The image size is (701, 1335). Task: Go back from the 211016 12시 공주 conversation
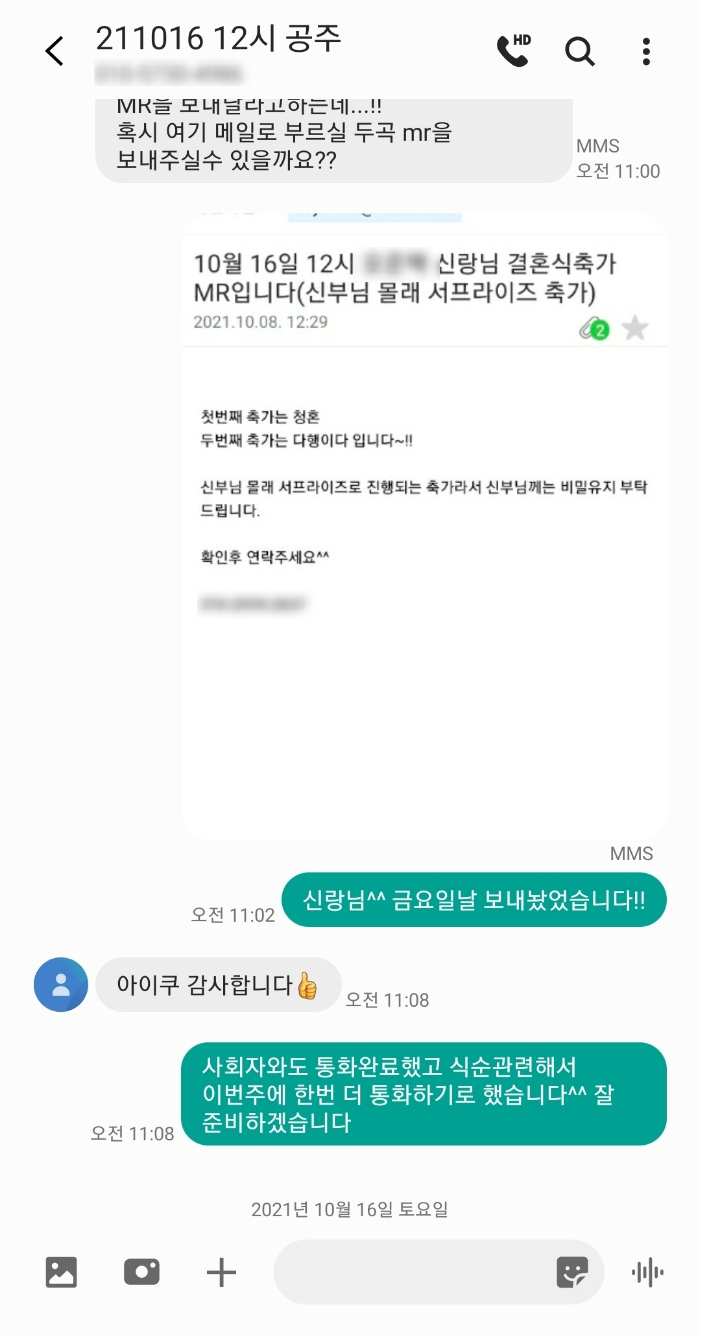(55, 51)
